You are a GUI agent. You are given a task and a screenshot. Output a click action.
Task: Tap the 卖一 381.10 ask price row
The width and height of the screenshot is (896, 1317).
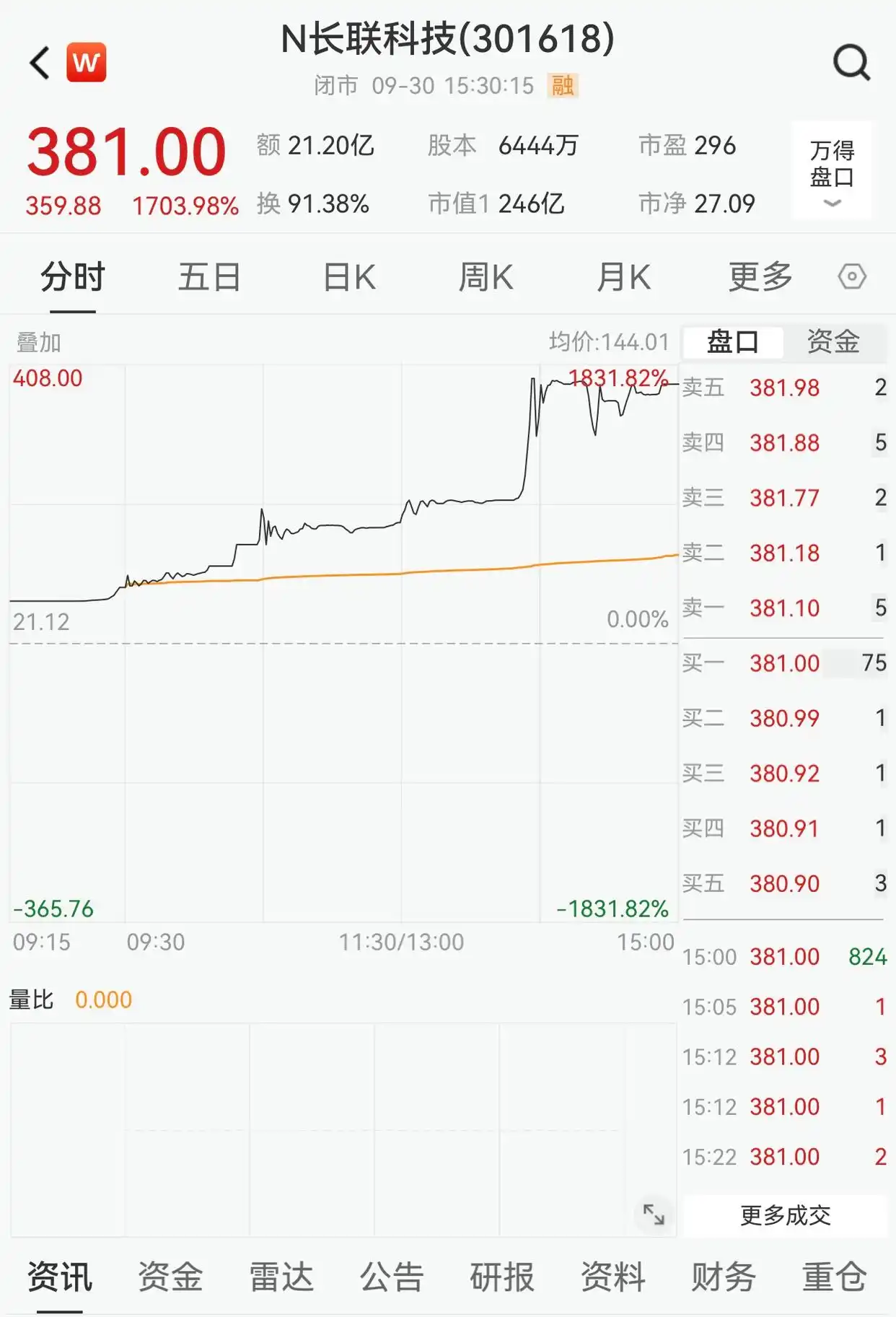coord(786,608)
